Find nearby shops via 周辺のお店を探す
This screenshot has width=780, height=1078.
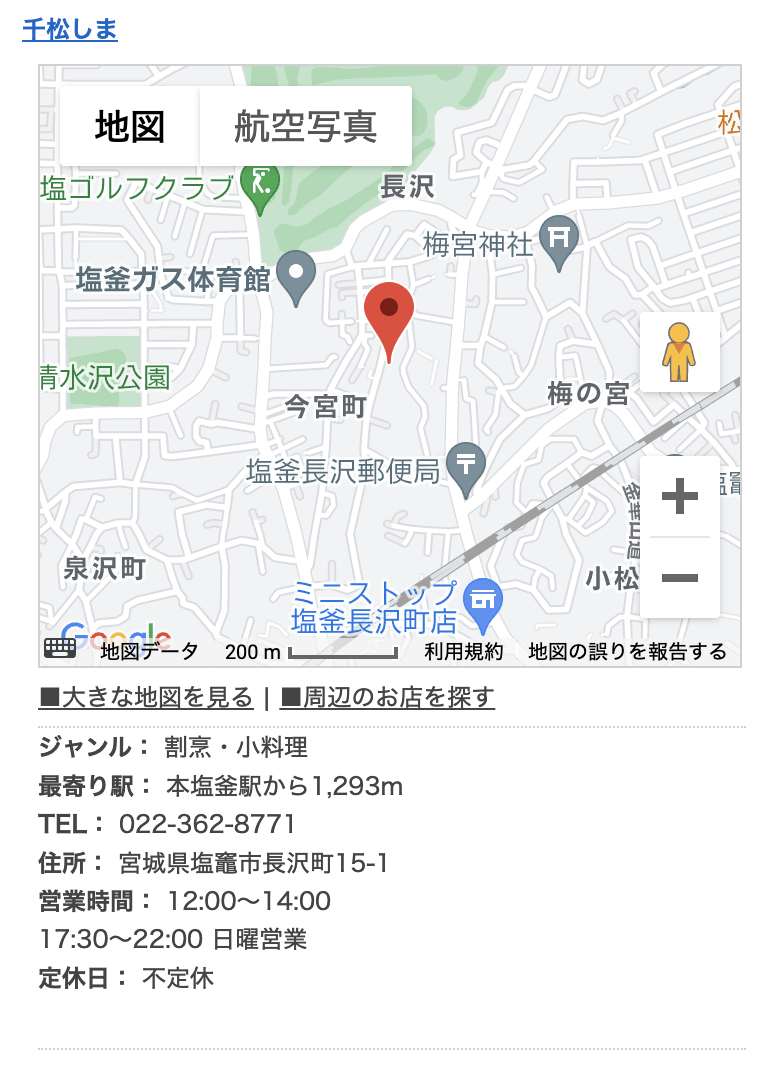(x=388, y=697)
